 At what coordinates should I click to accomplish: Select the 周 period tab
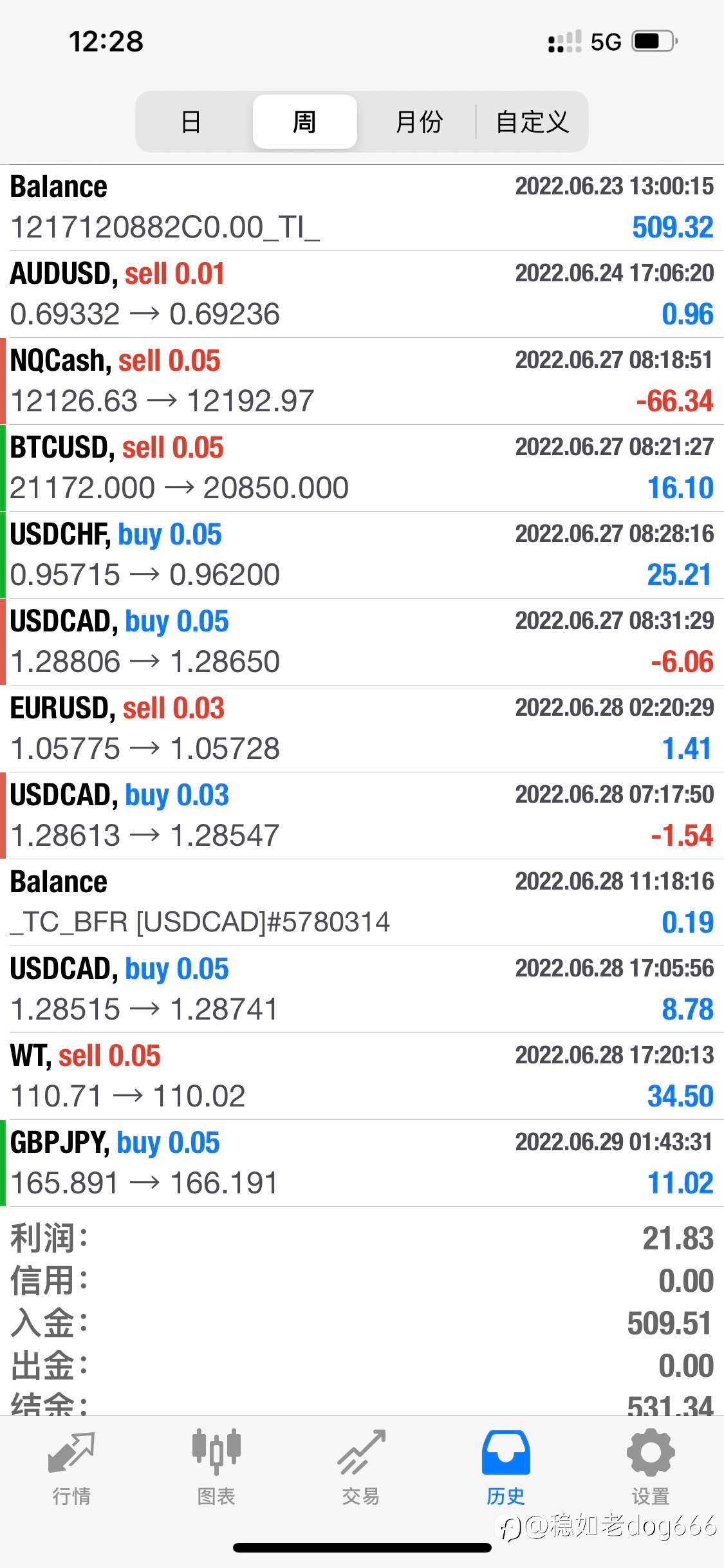(304, 122)
